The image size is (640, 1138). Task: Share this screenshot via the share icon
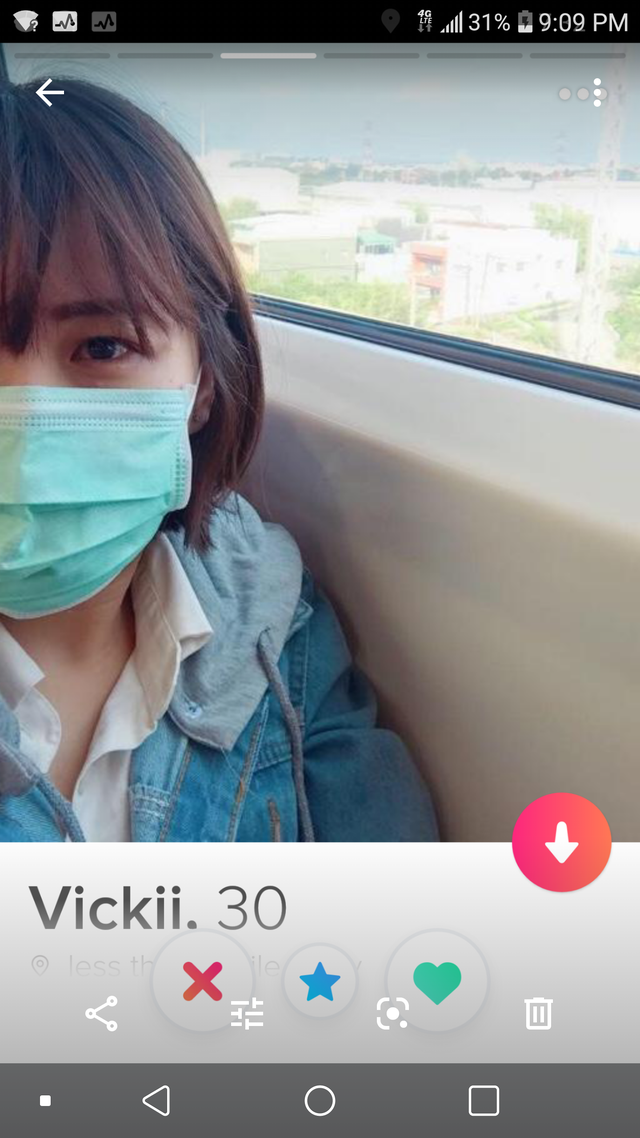click(x=101, y=1014)
